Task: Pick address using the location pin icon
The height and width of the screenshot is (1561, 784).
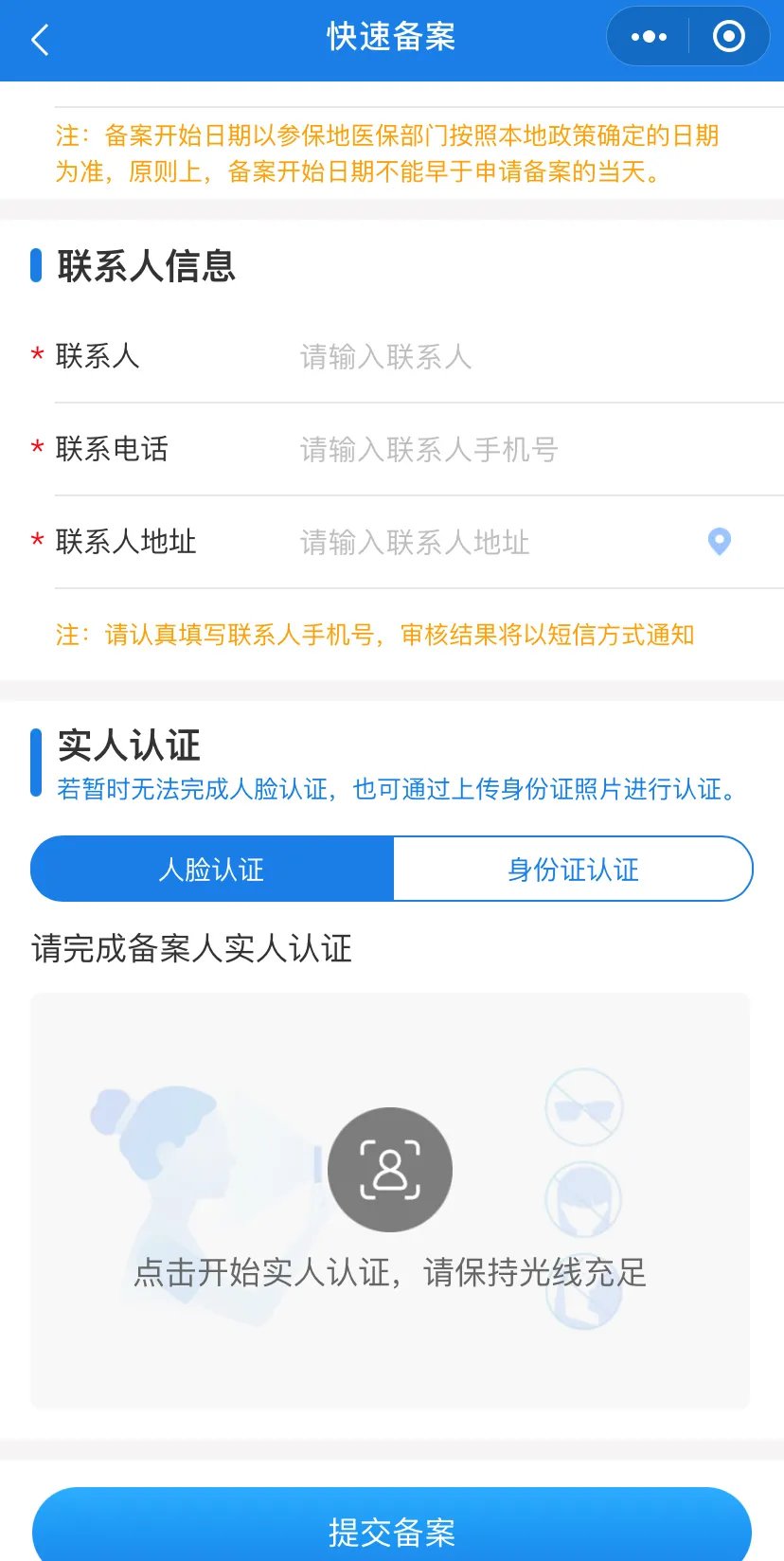Action: (x=720, y=542)
